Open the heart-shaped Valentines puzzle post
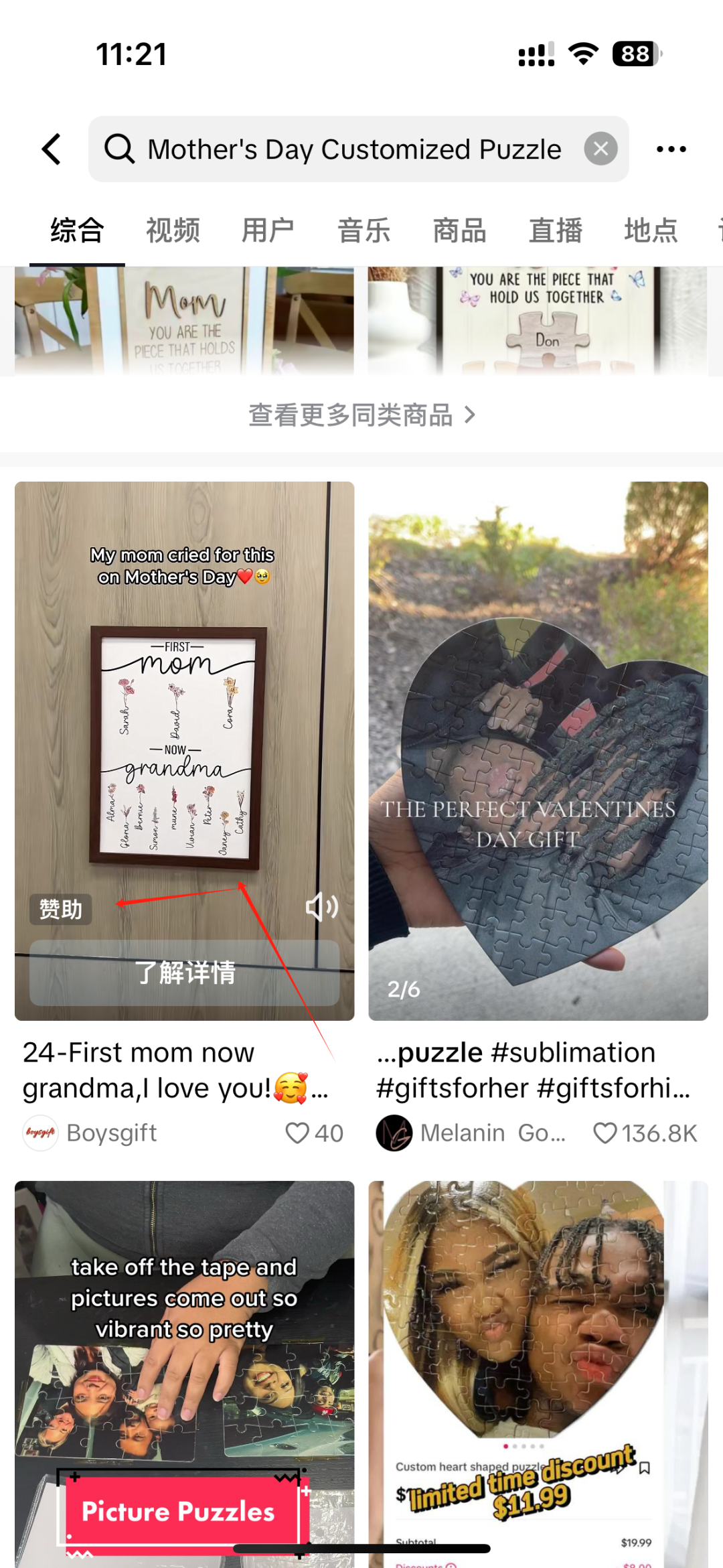Image resolution: width=723 pixels, height=1568 pixels. coord(538,750)
